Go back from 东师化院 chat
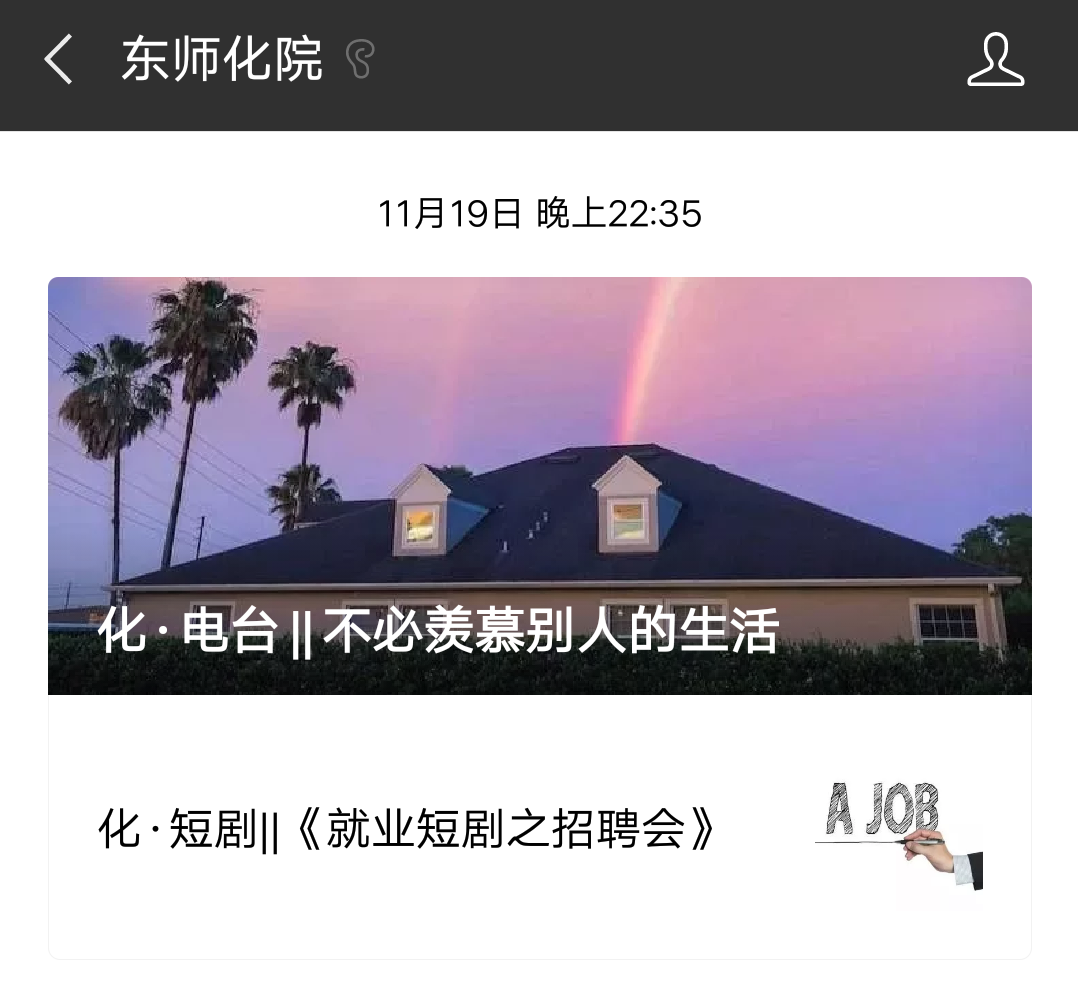The image size is (1078, 1005). coord(58,60)
